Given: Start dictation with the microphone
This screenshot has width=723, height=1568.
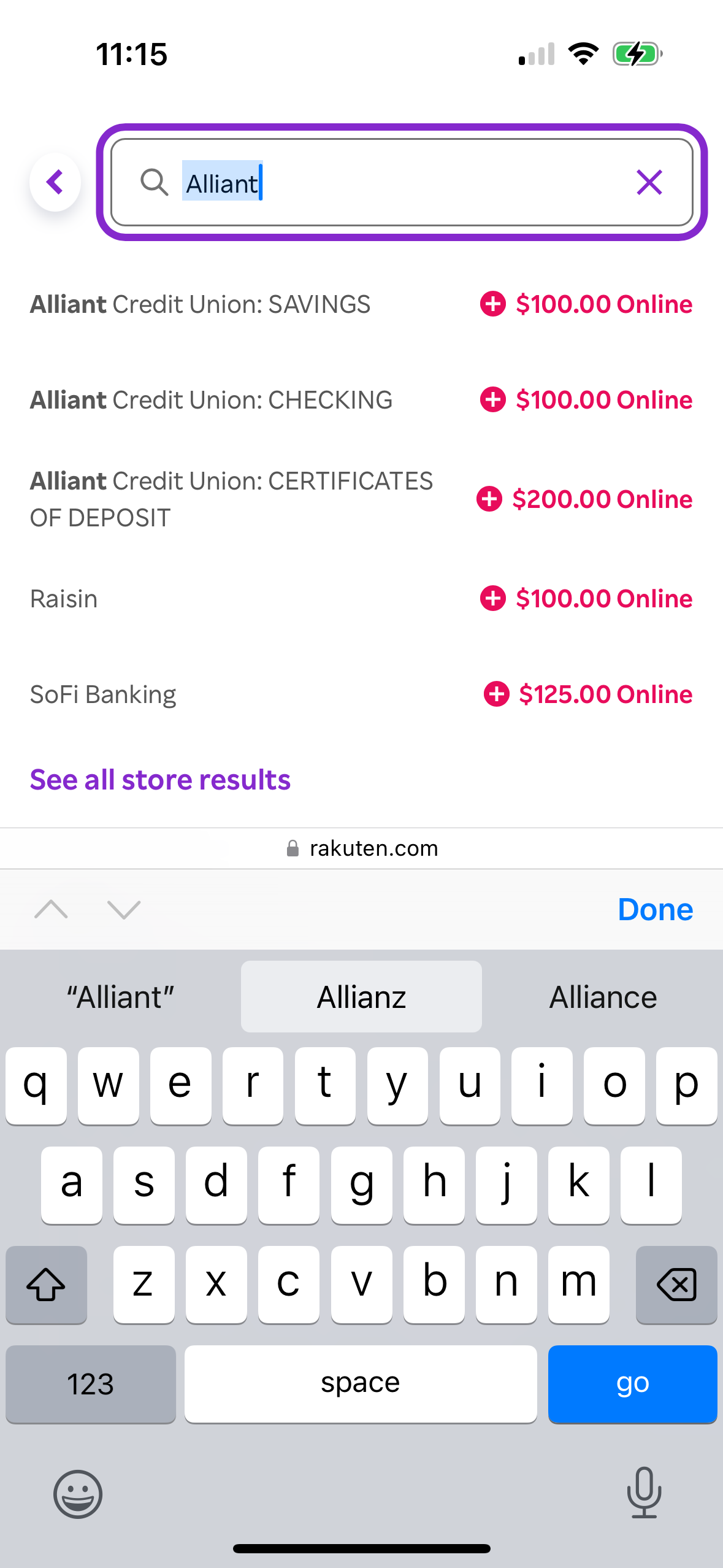Looking at the screenshot, I should point(645,1492).
